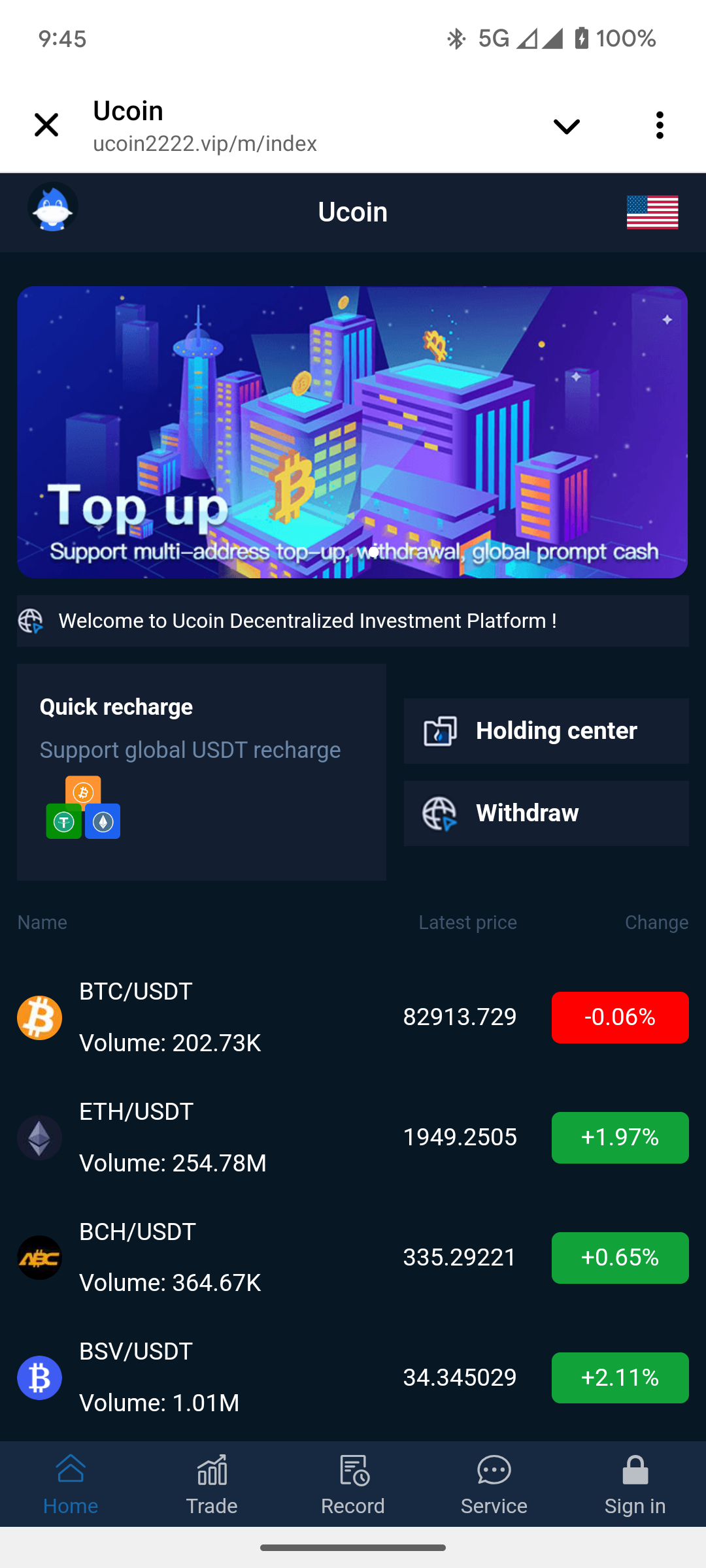Expand the page info dropdown arrow
The width and height of the screenshot is (706, 1568).
click(x=566, y=125)
